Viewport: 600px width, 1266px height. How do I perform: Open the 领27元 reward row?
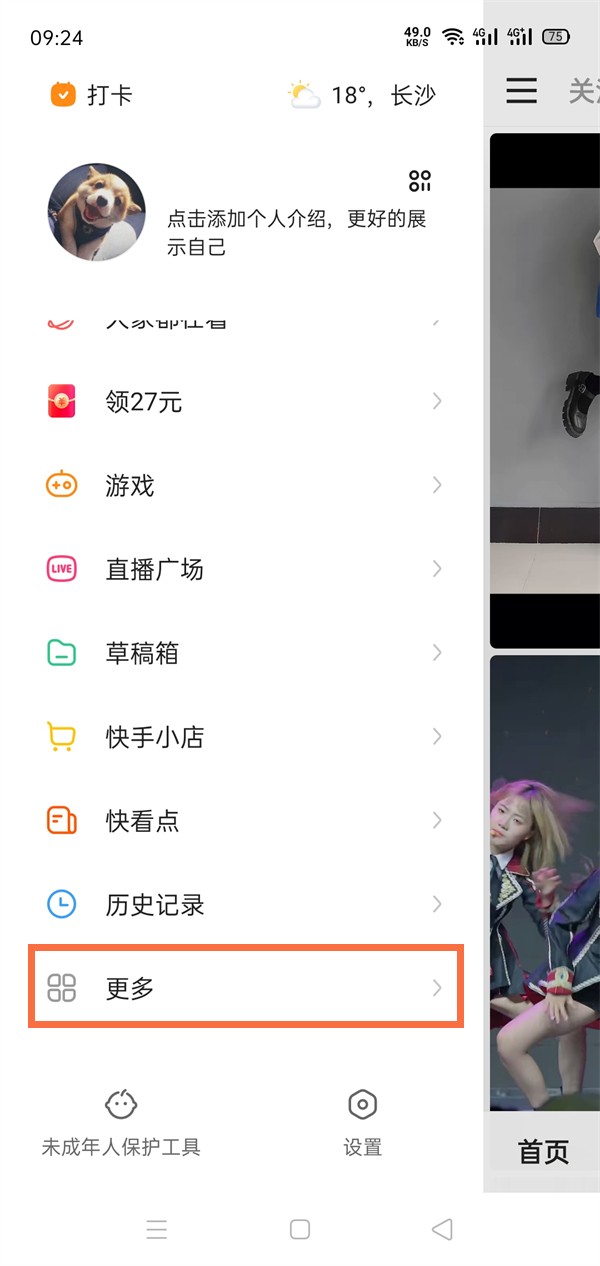243,402
